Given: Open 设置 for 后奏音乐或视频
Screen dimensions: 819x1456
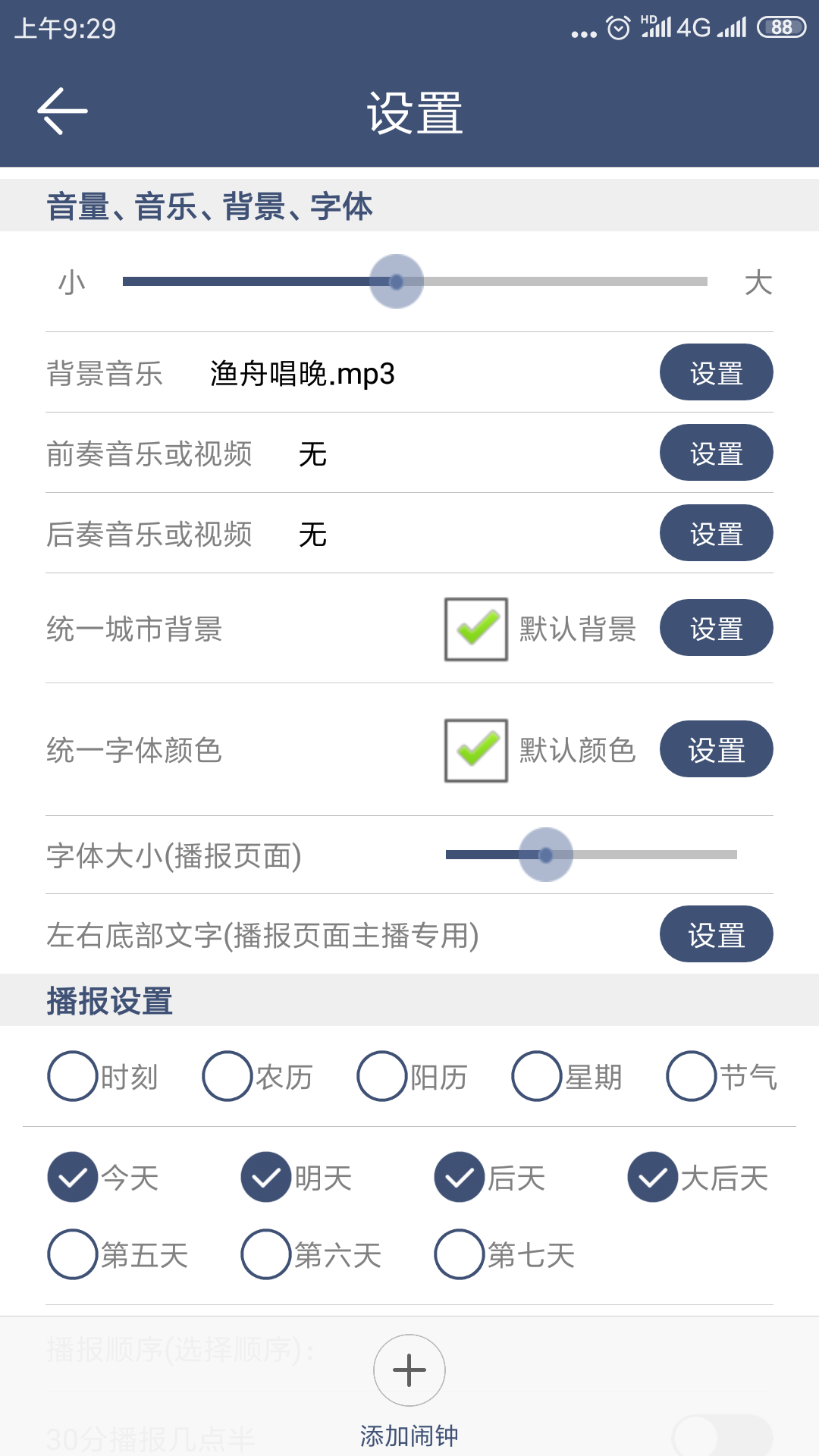Looking at the screenshot, I should tap(716, 533).
